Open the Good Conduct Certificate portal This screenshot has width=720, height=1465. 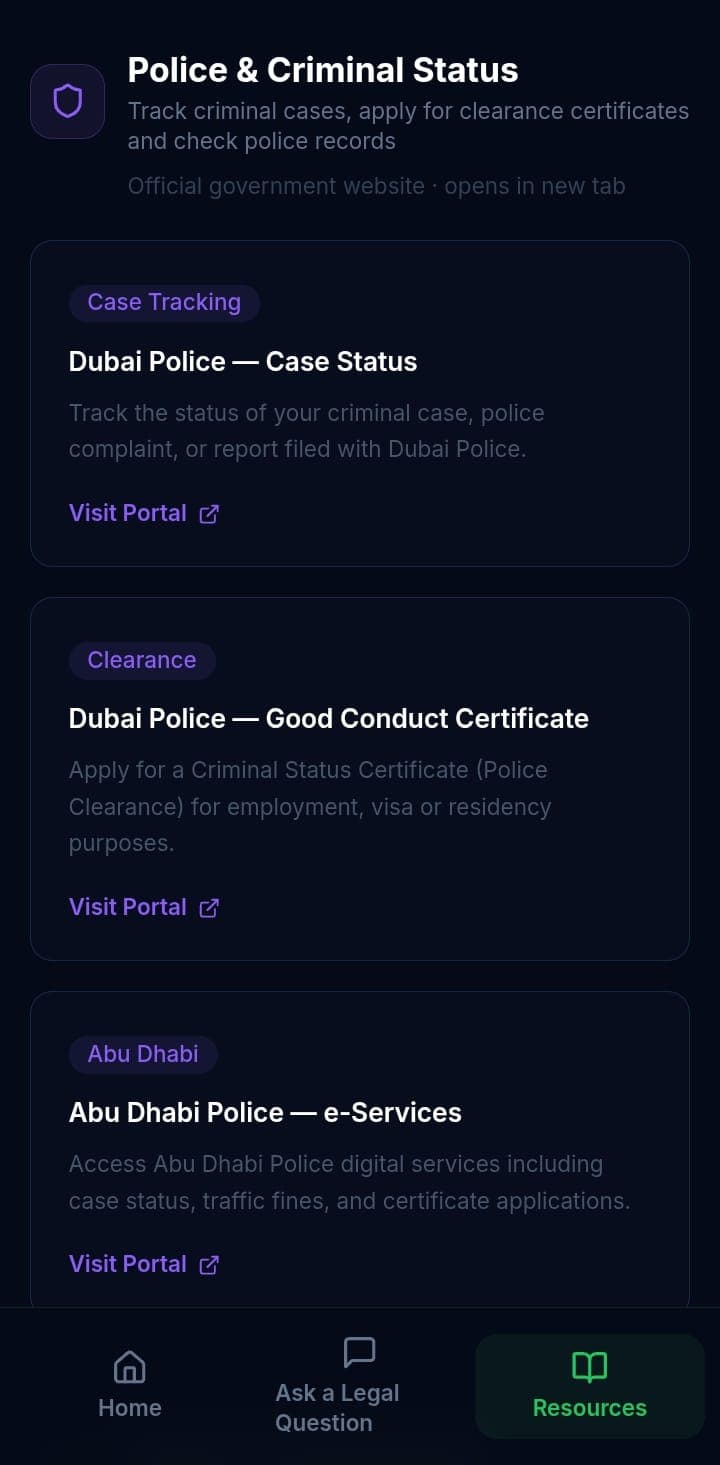tap(128, 906)
